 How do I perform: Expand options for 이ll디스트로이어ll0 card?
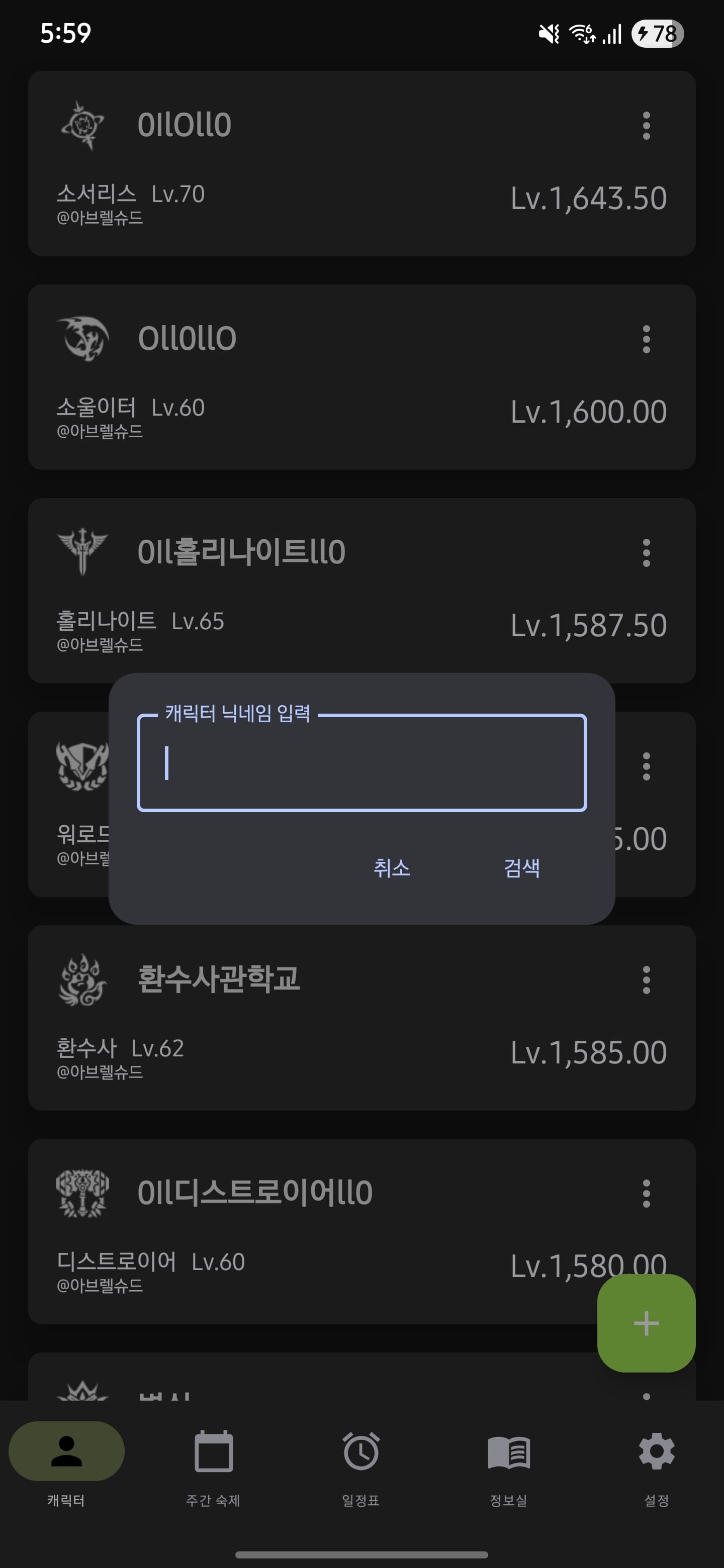(646, 1193)
